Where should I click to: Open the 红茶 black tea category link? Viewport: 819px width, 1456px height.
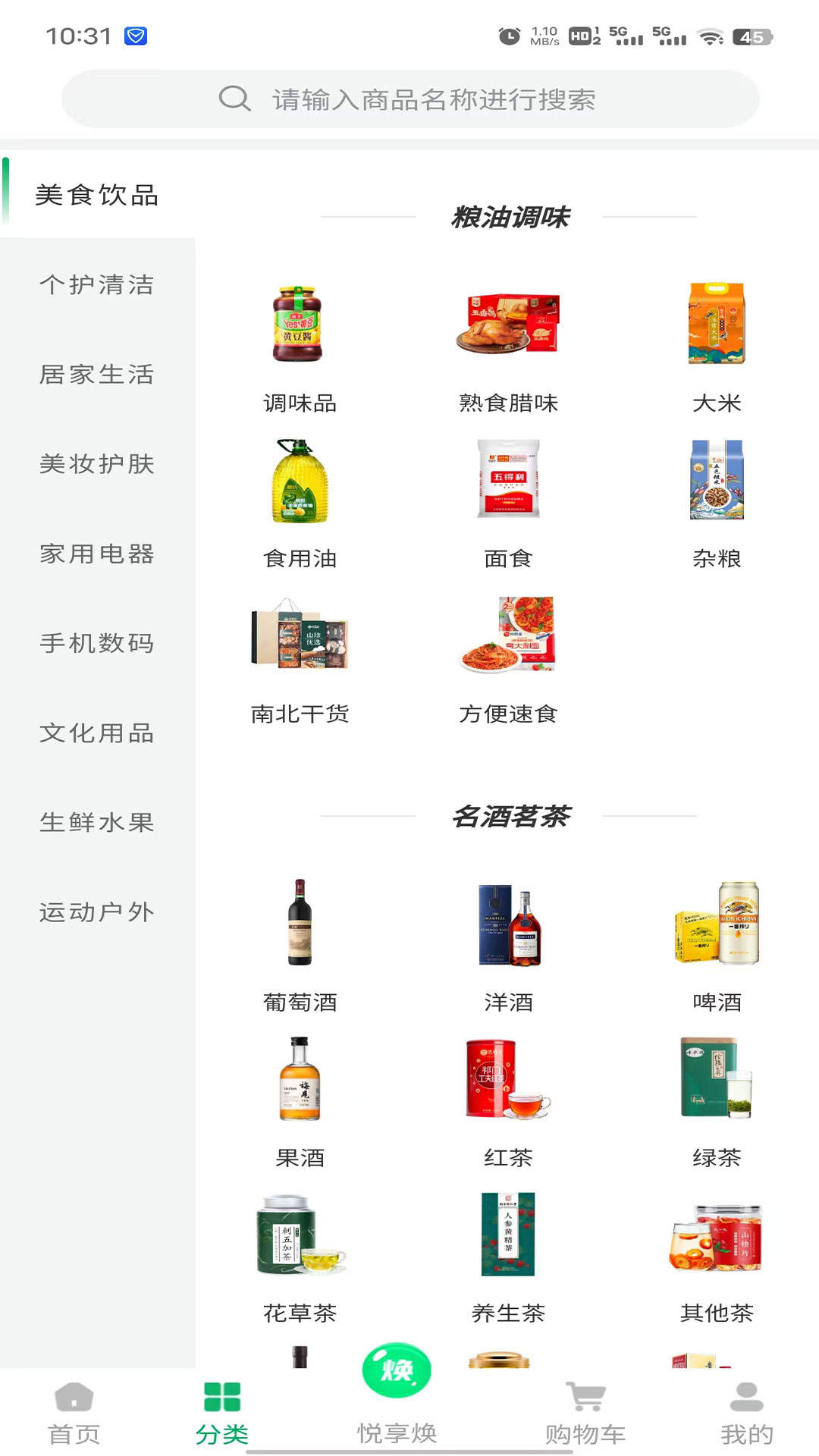[x=508, y=1158]
